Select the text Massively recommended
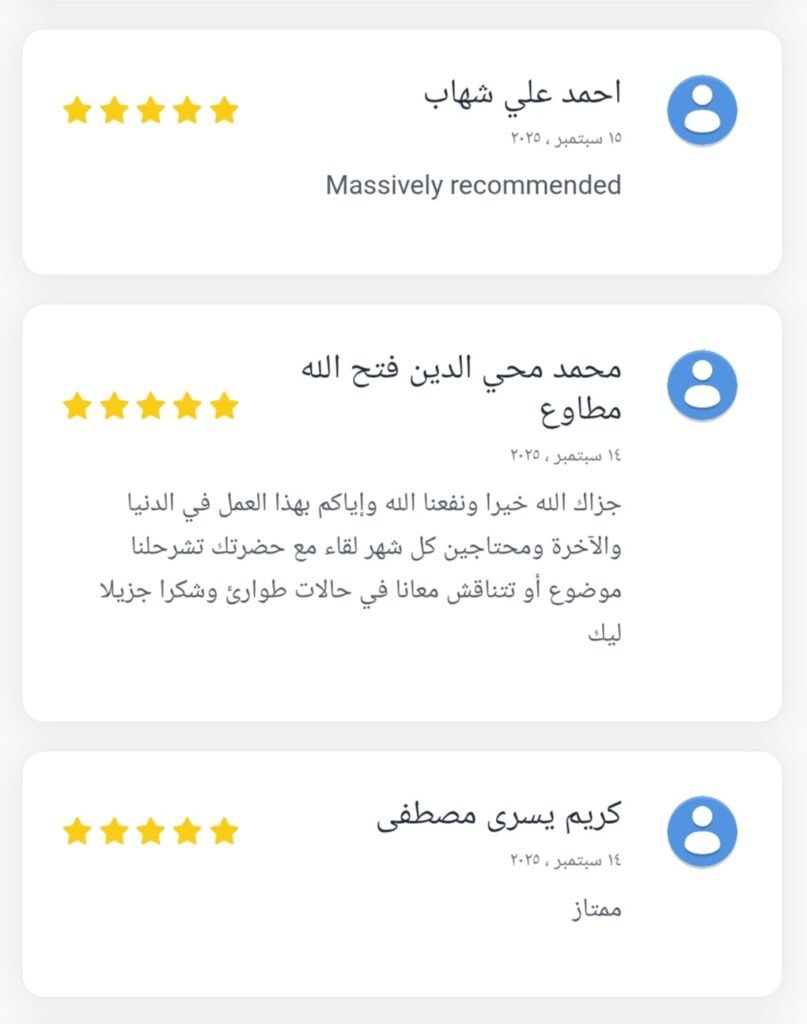 click(x=472, y=186)
